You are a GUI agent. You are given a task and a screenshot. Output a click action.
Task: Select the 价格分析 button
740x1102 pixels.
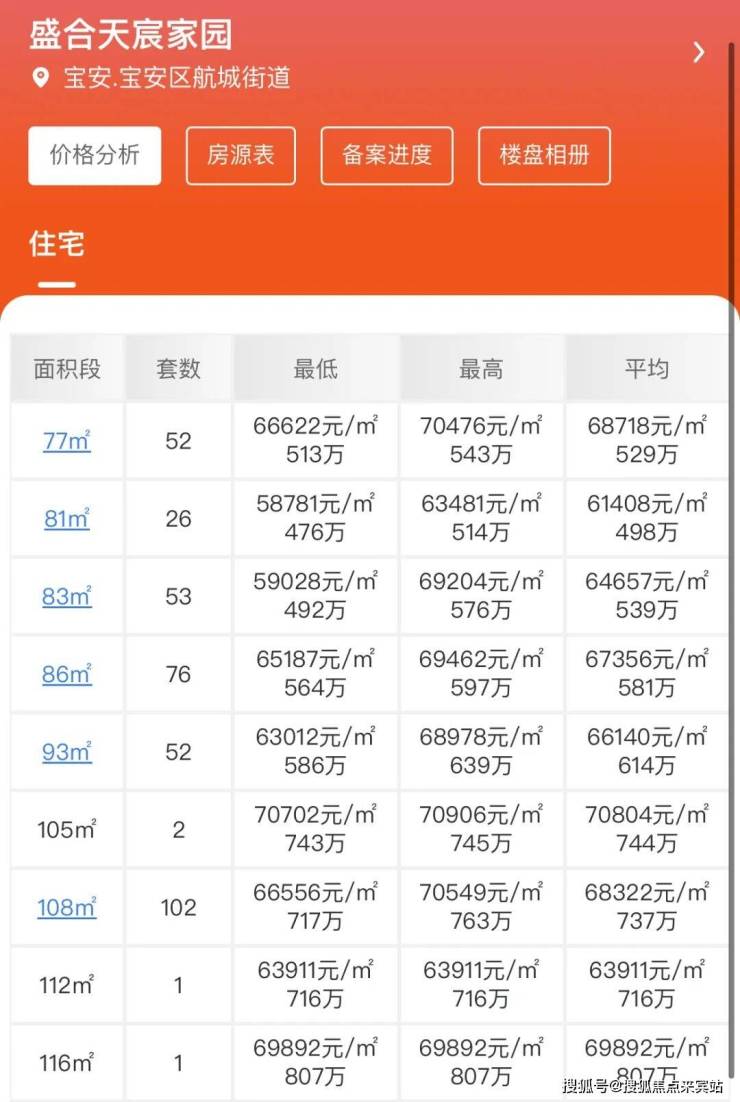95,156
